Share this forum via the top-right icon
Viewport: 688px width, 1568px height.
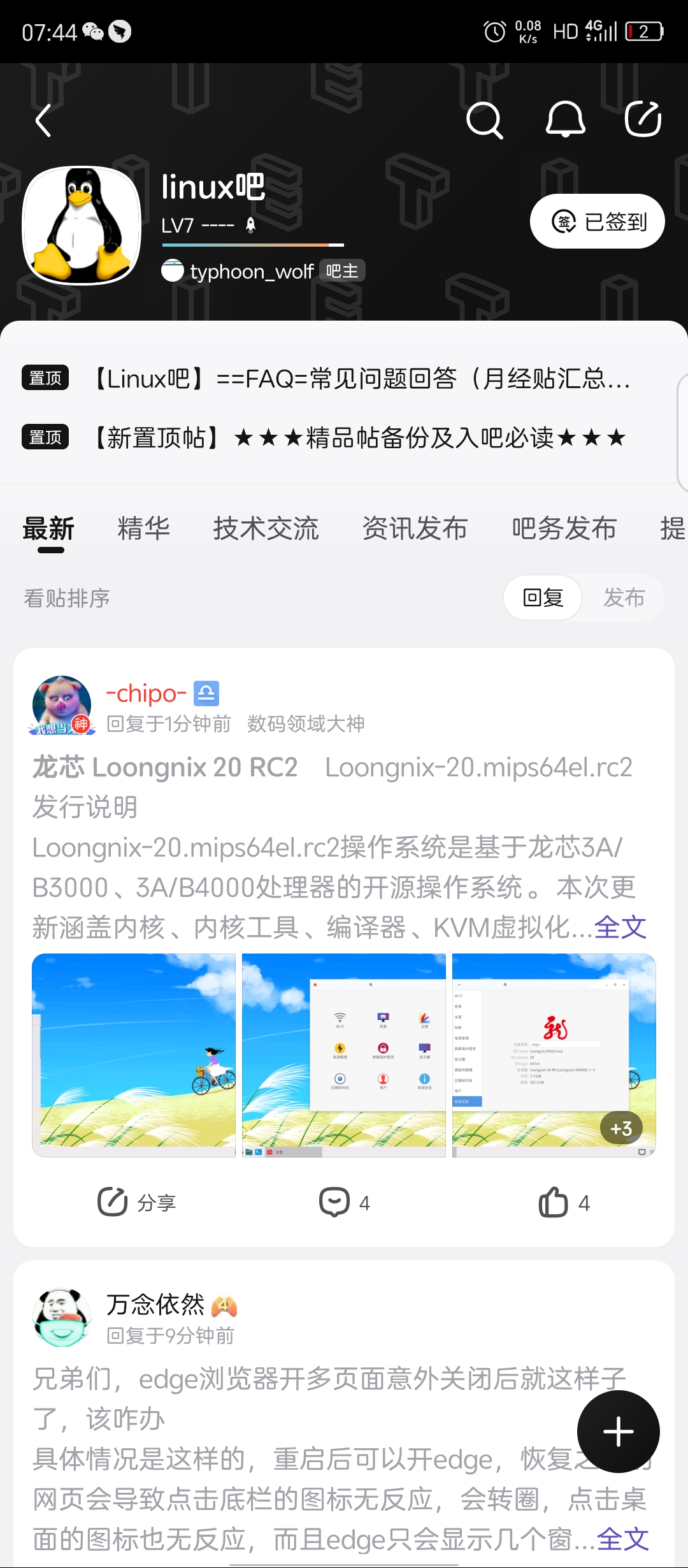click(x=643, y=120)
